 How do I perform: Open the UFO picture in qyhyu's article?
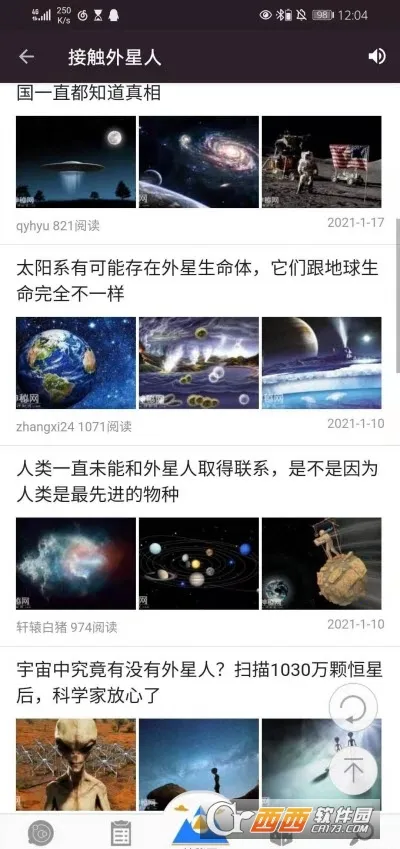click(76, 161)
